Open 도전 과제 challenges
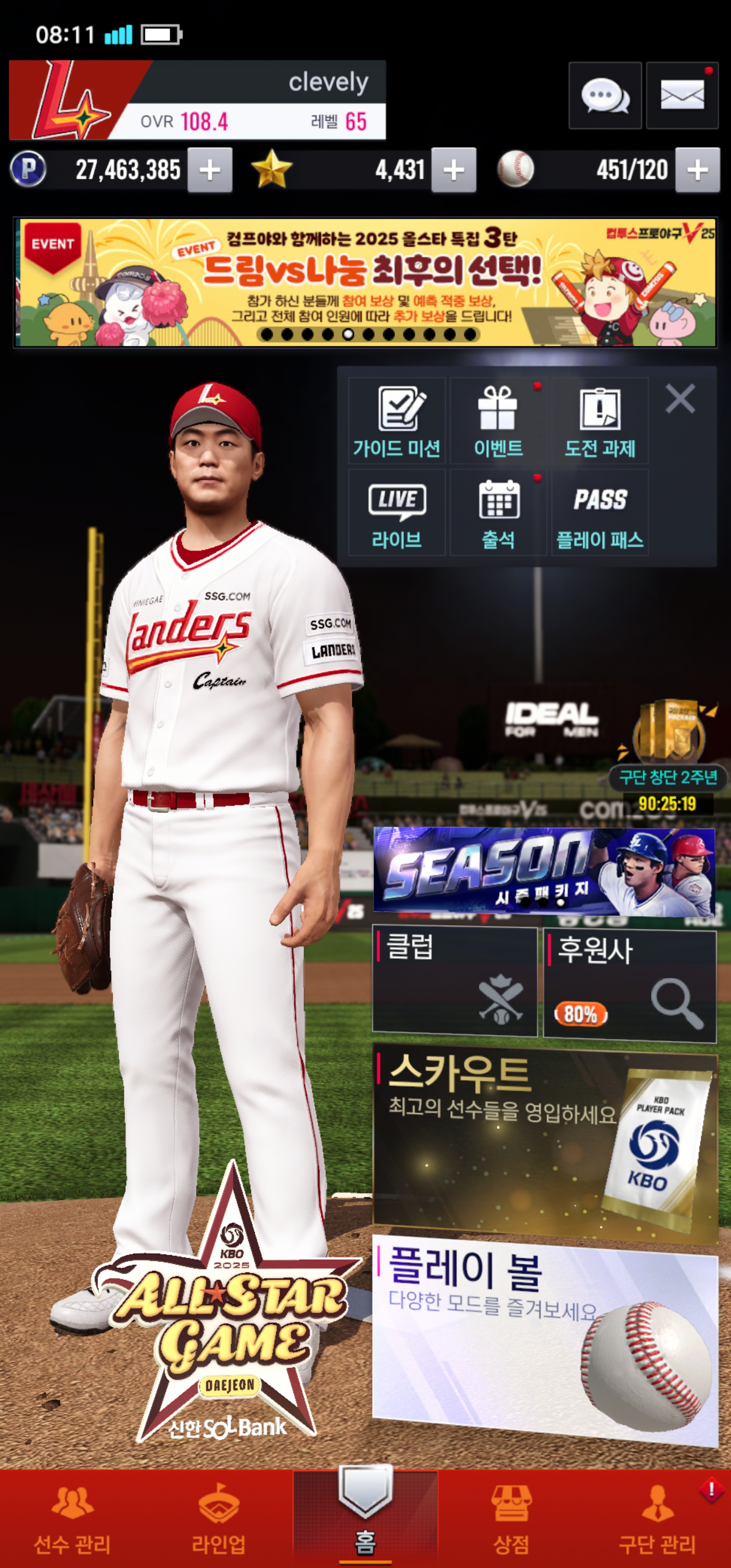Image resolution: width=731 pixels, height=1568 pixels. pyautogui.click(x=600, y=420)
